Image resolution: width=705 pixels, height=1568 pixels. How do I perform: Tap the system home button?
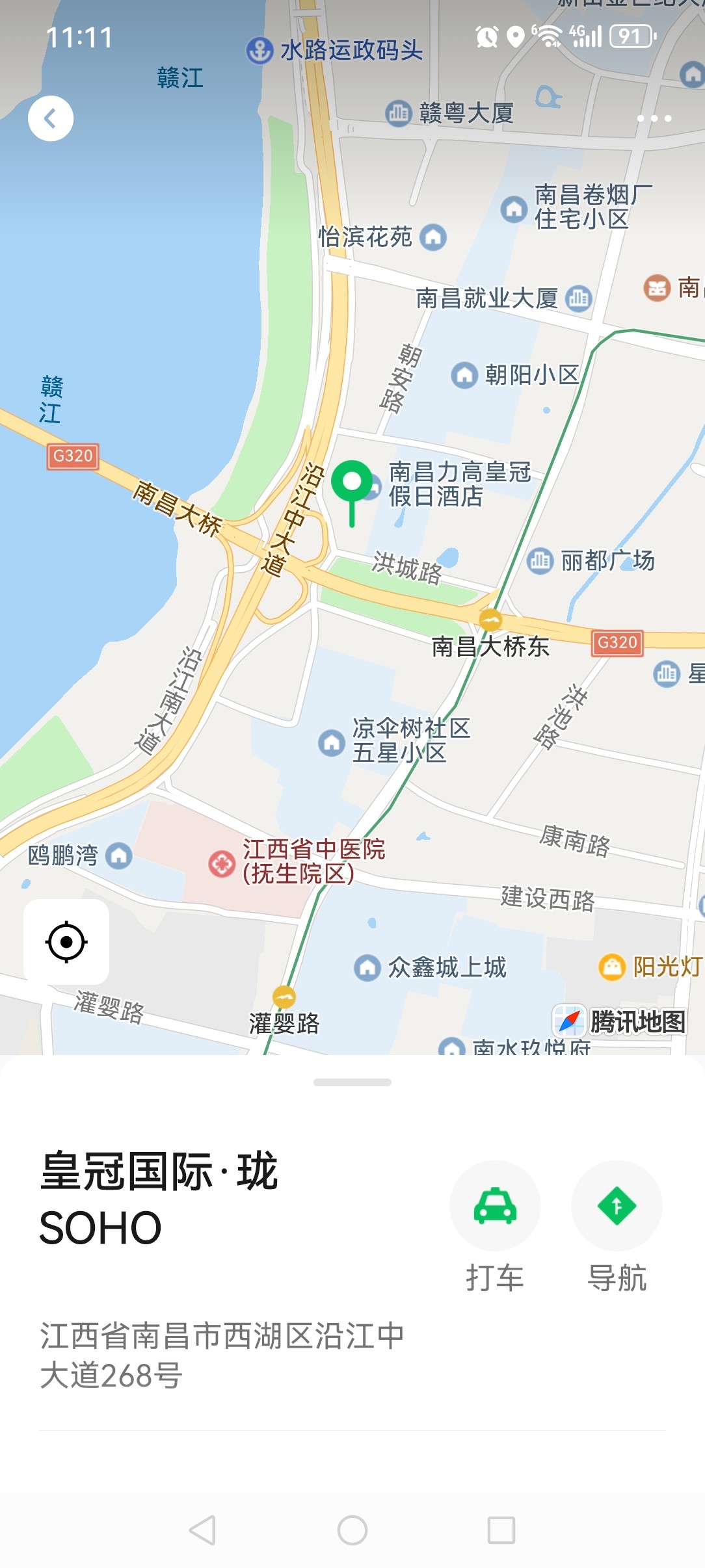[352, 1530]
